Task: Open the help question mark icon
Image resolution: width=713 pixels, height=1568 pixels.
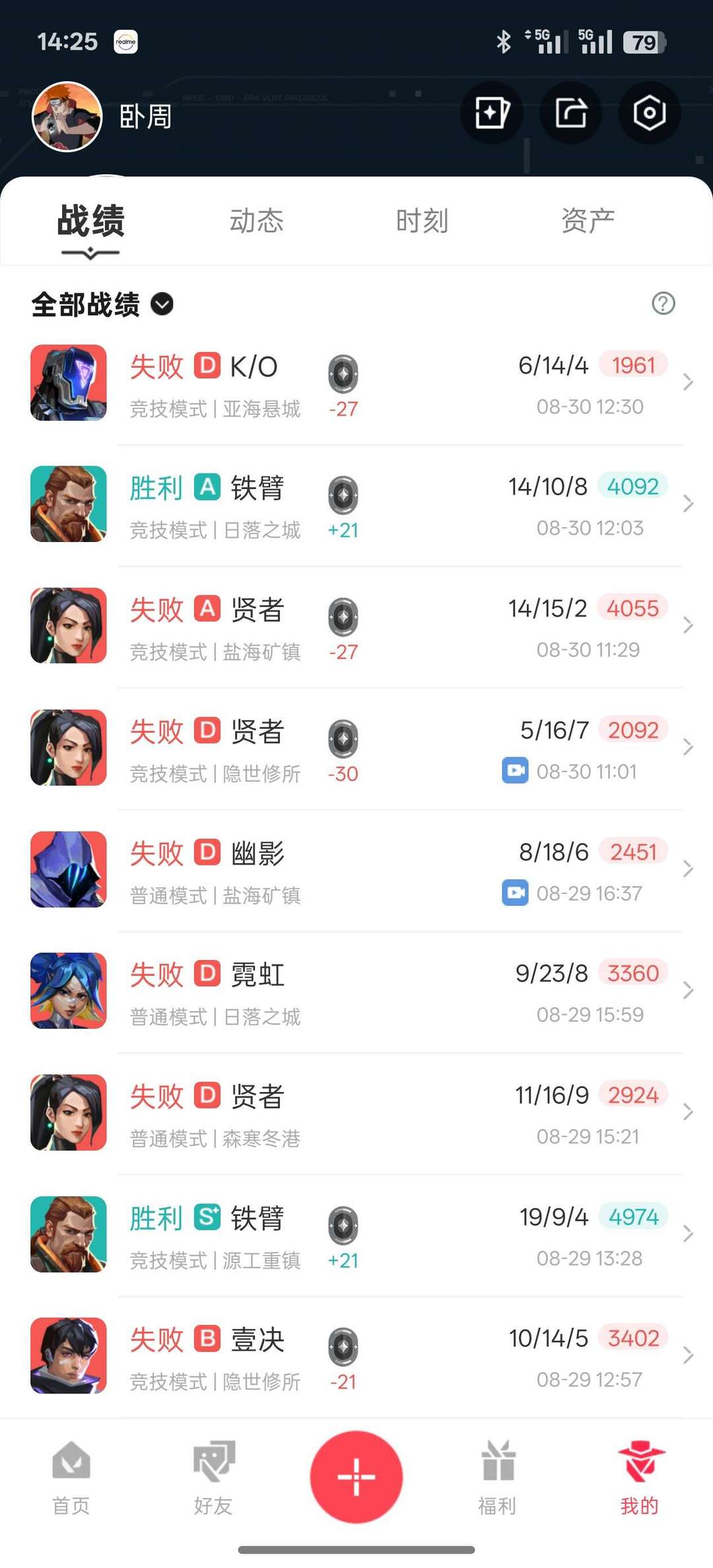Action: (663, 304)
